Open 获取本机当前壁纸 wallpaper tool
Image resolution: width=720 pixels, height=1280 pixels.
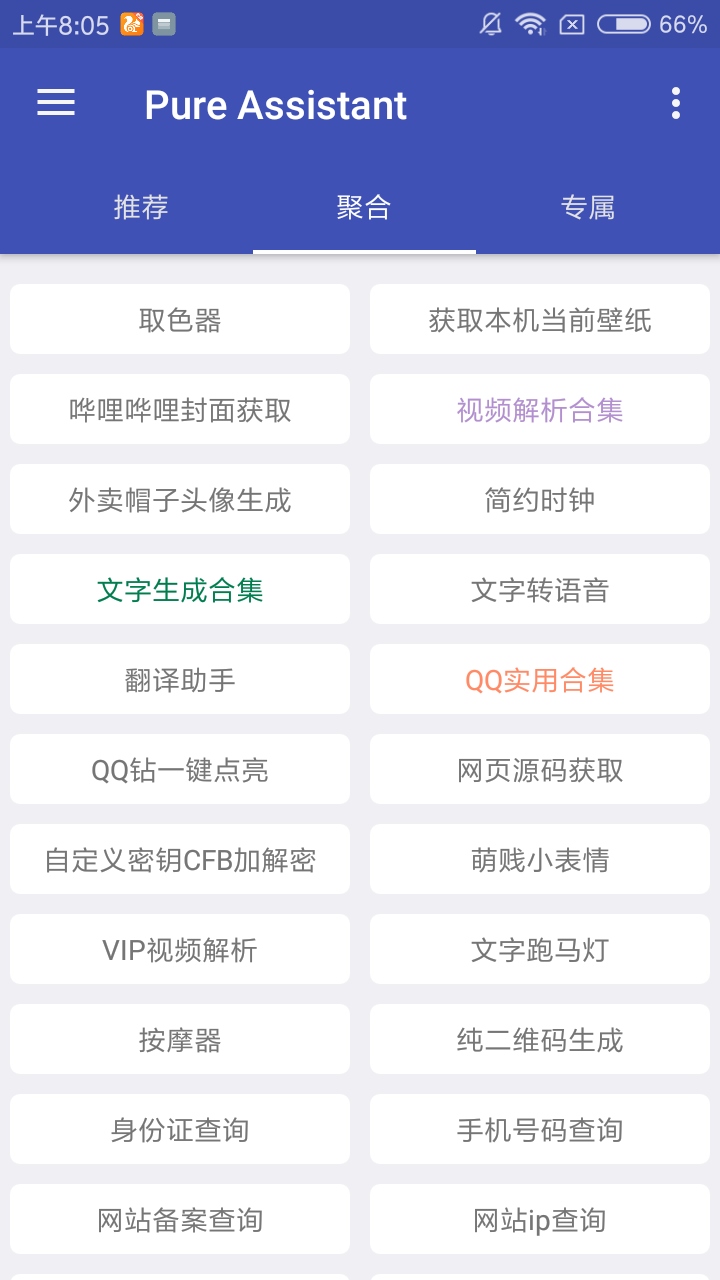539,319
